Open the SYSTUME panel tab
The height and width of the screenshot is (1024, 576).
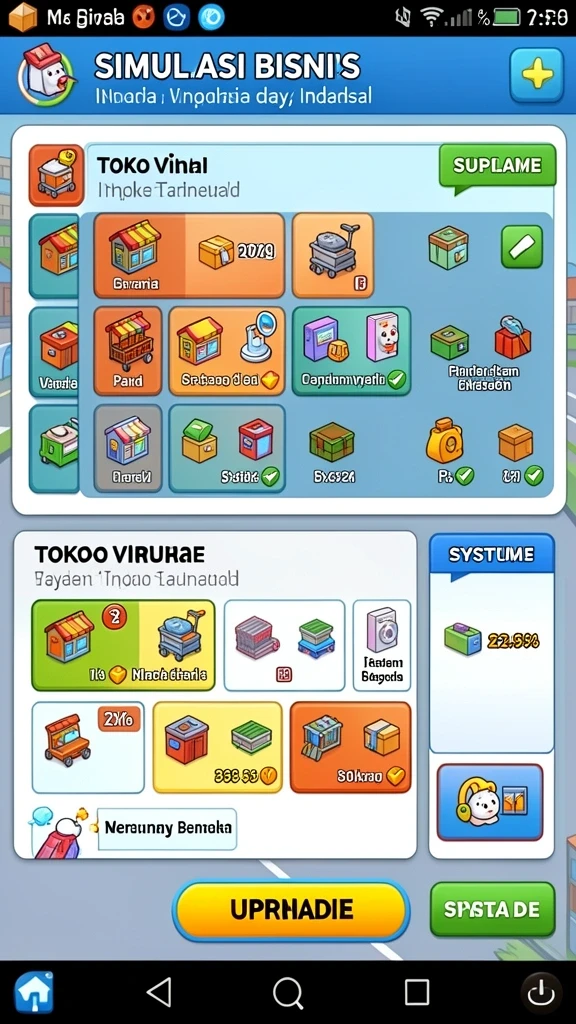pos(492,555)
